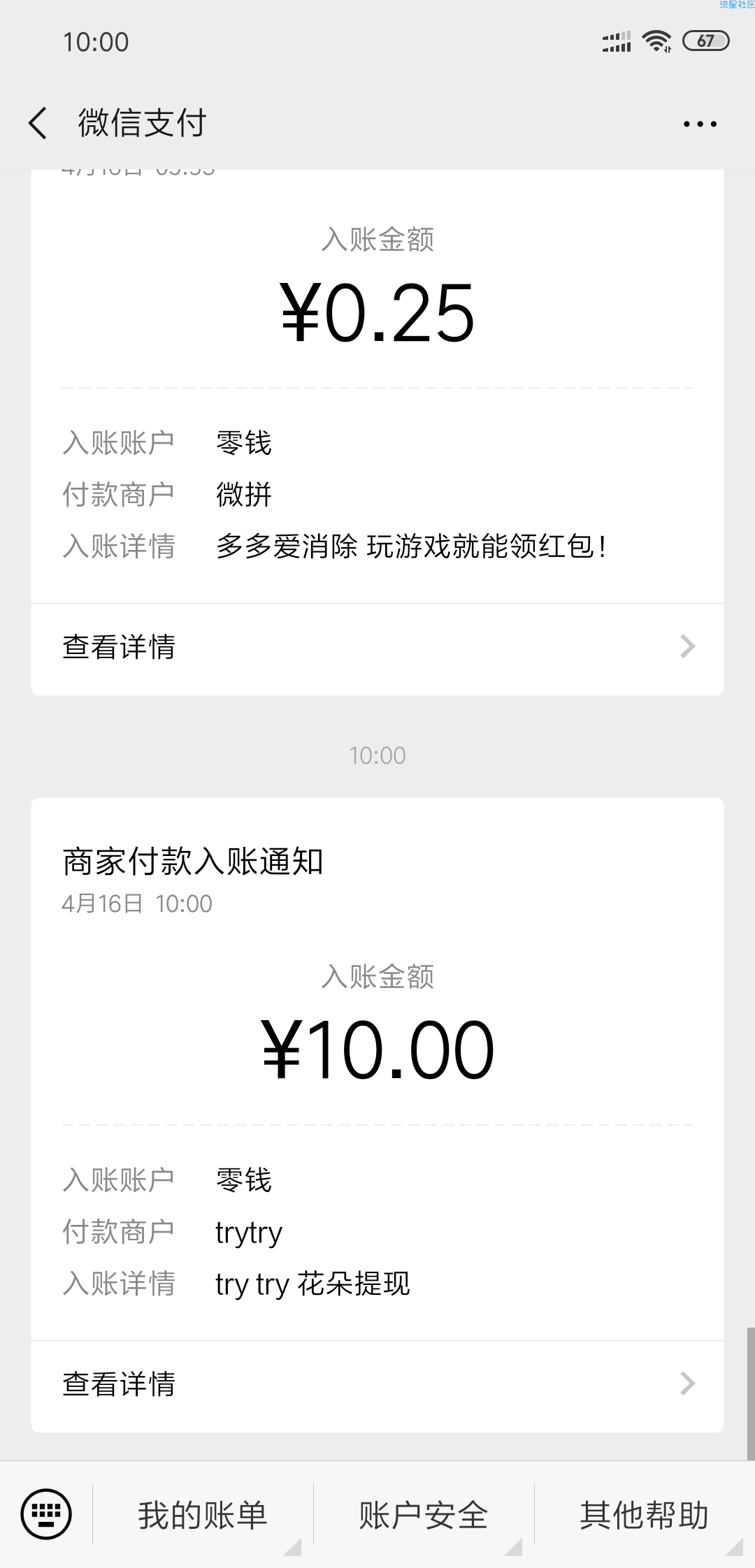The height and width of the screenshot is (1568, 755).
Task: Open the three-dot overflow menu
Action: coord(700,124)
